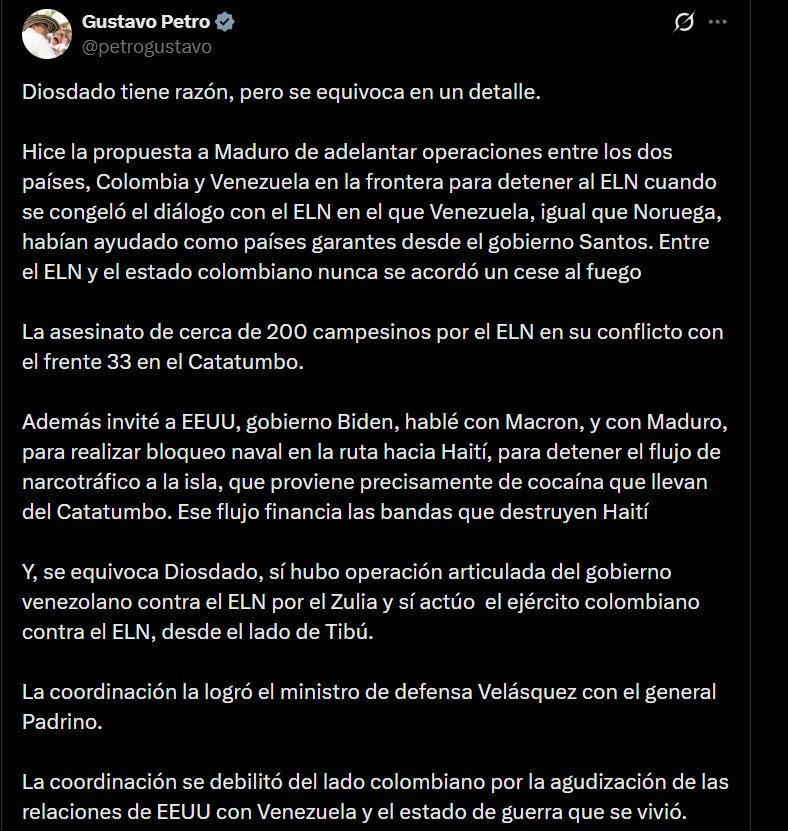
Task: Open Gustavo Petro's profile picture
Action: point(46,34)
